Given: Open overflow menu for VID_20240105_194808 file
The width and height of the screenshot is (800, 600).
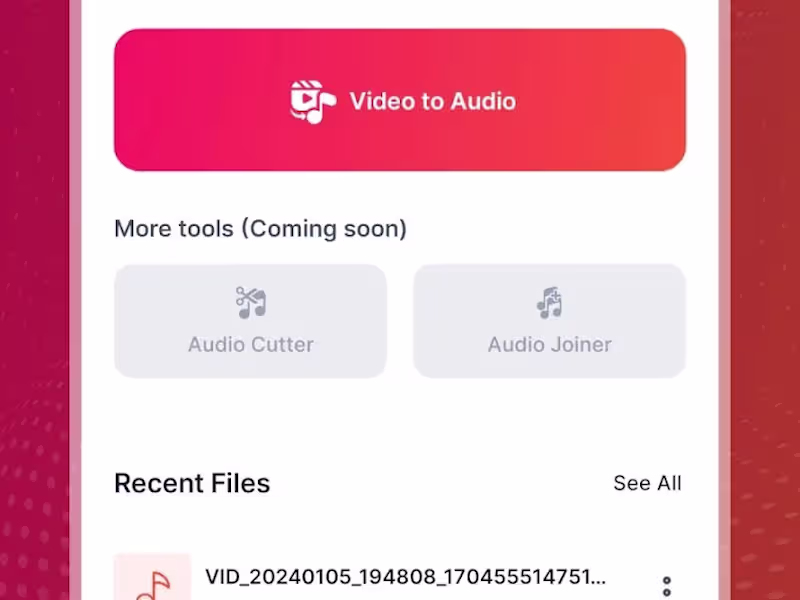Looking at the screenshot, I should [x=667, y=587].
